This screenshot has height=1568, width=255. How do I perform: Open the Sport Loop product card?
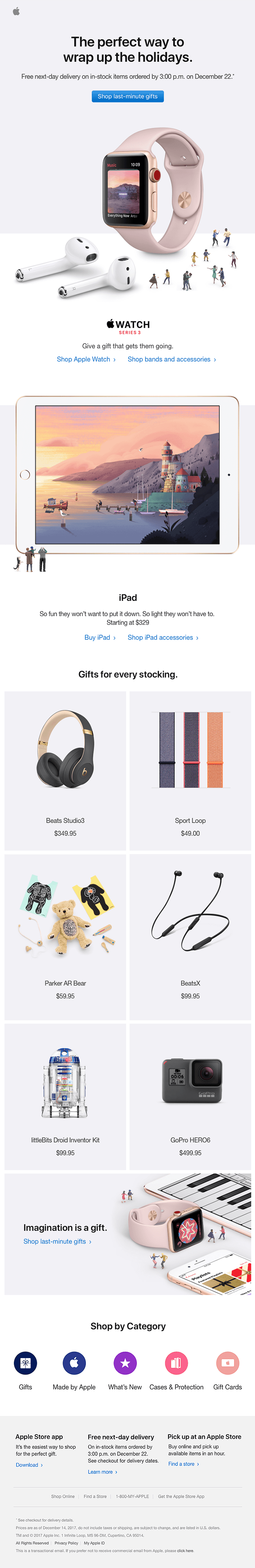pos(190,770)
